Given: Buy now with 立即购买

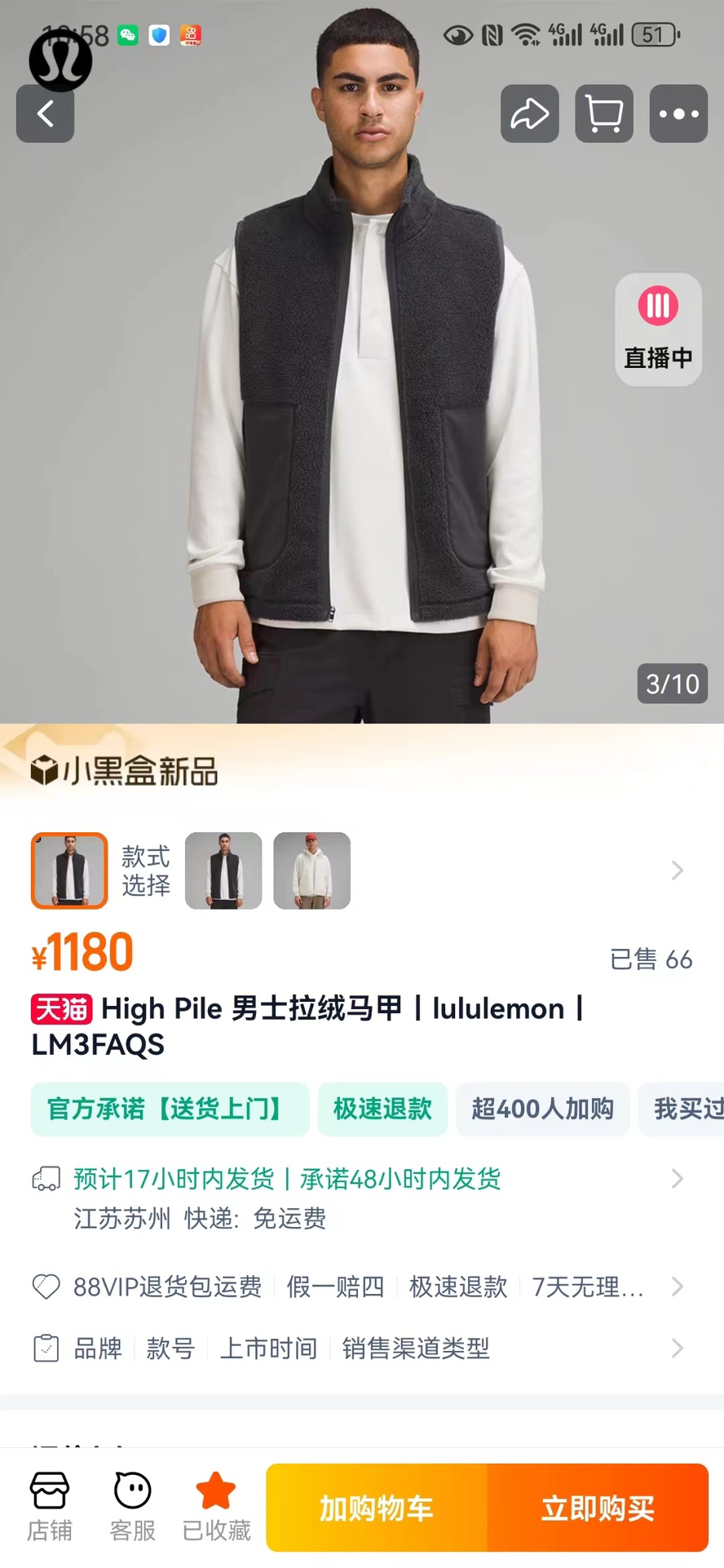Looking at the screenshot, I should click(x=598, y=1508).
